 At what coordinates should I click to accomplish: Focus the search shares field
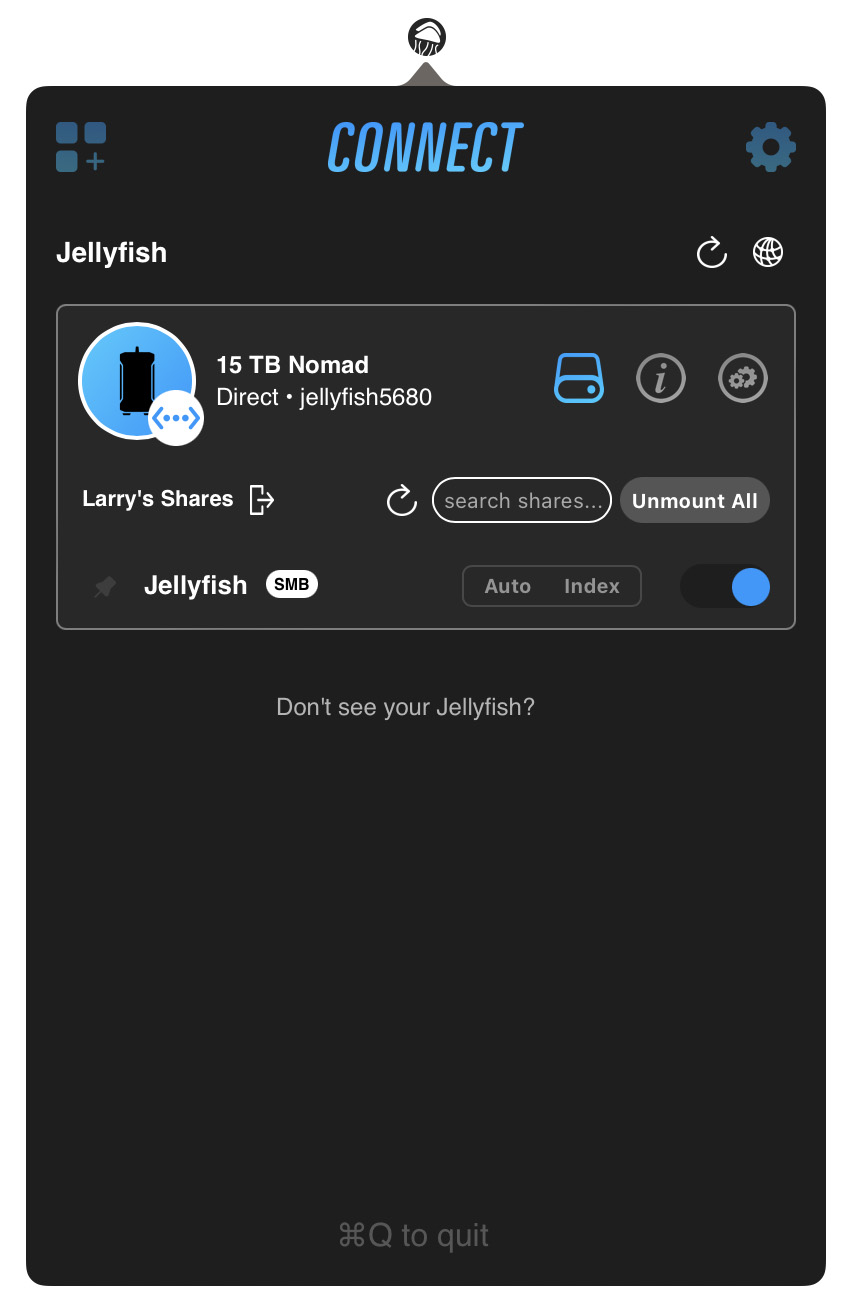(x=521, y=500)
